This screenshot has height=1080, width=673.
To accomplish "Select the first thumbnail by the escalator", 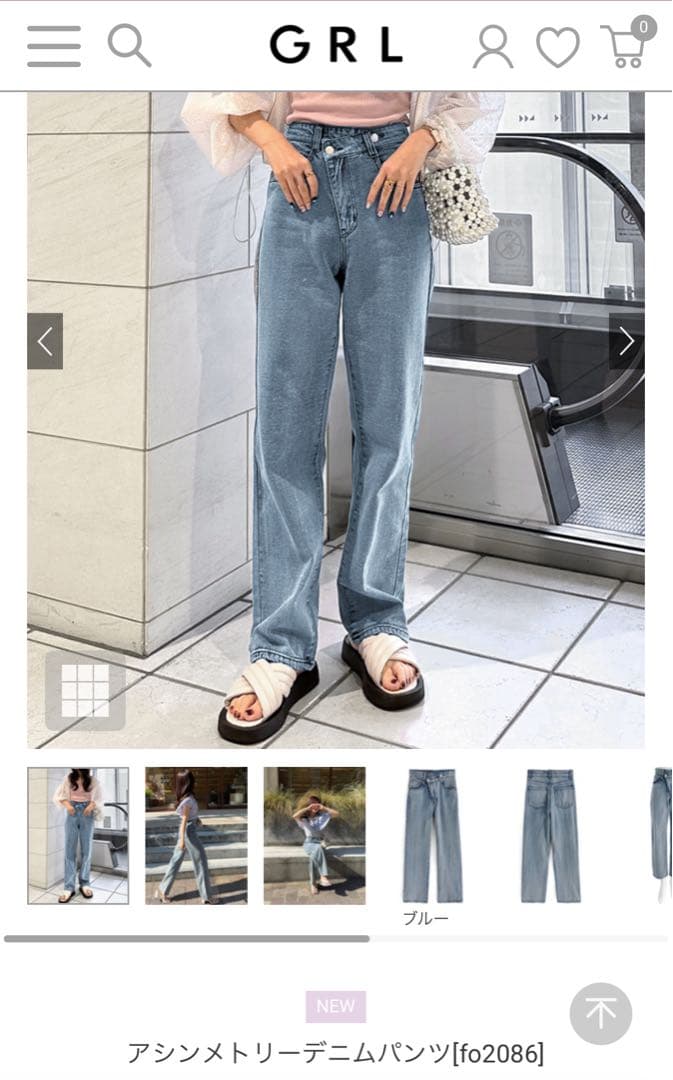I will tap(78, 835).
